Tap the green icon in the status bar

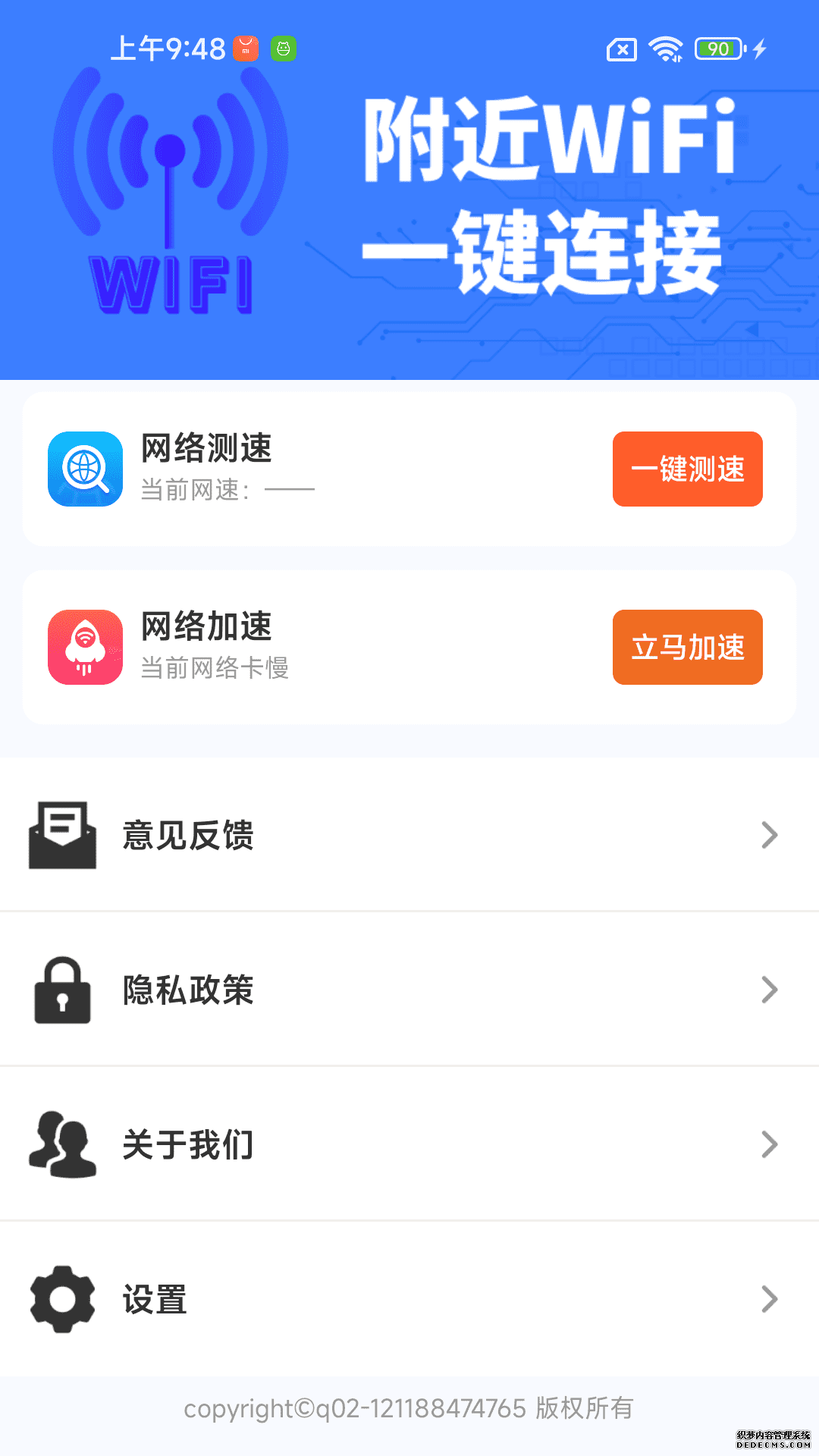click(285, 48)
